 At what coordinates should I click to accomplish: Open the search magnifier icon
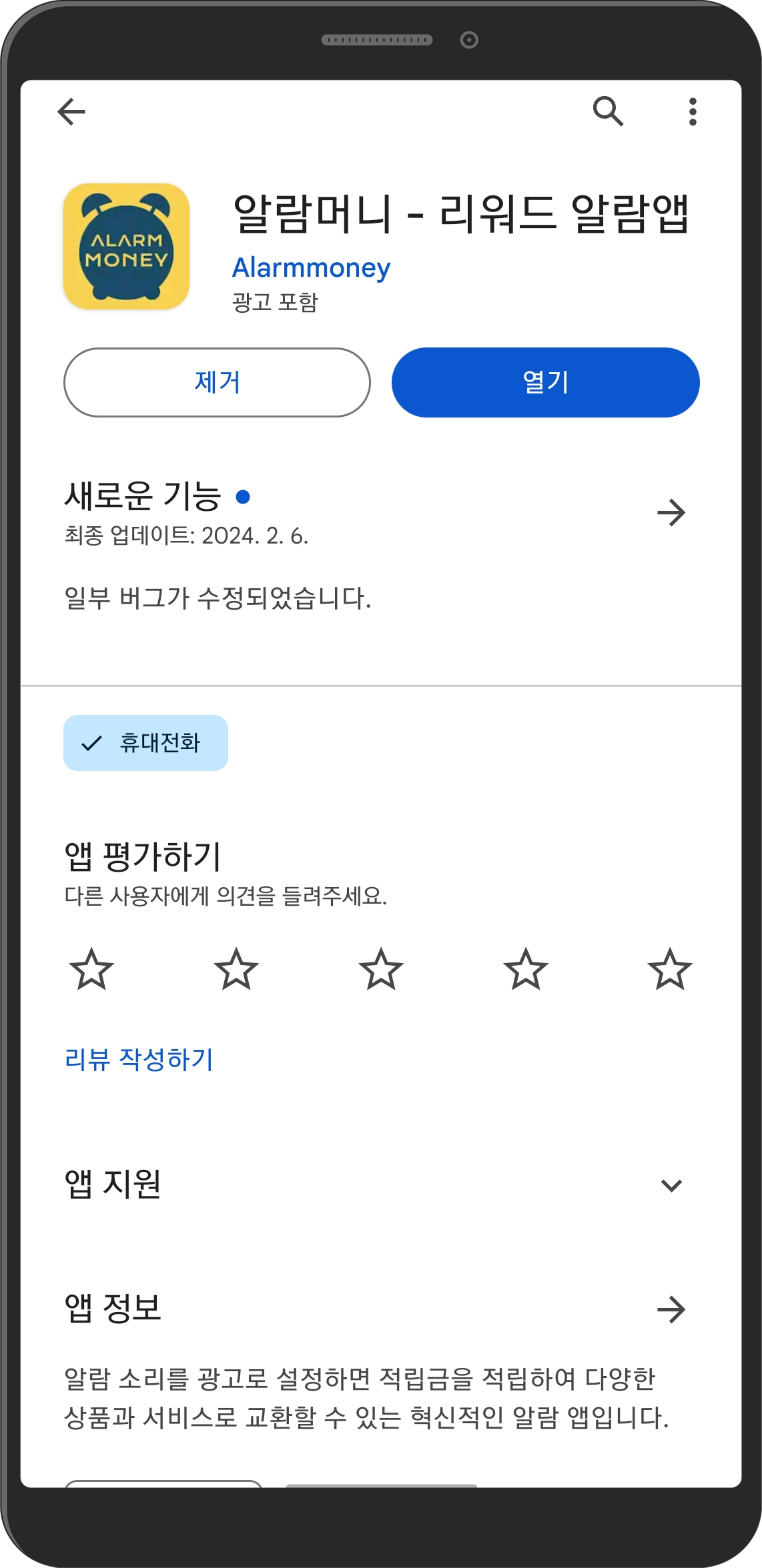tap(608, 111)
